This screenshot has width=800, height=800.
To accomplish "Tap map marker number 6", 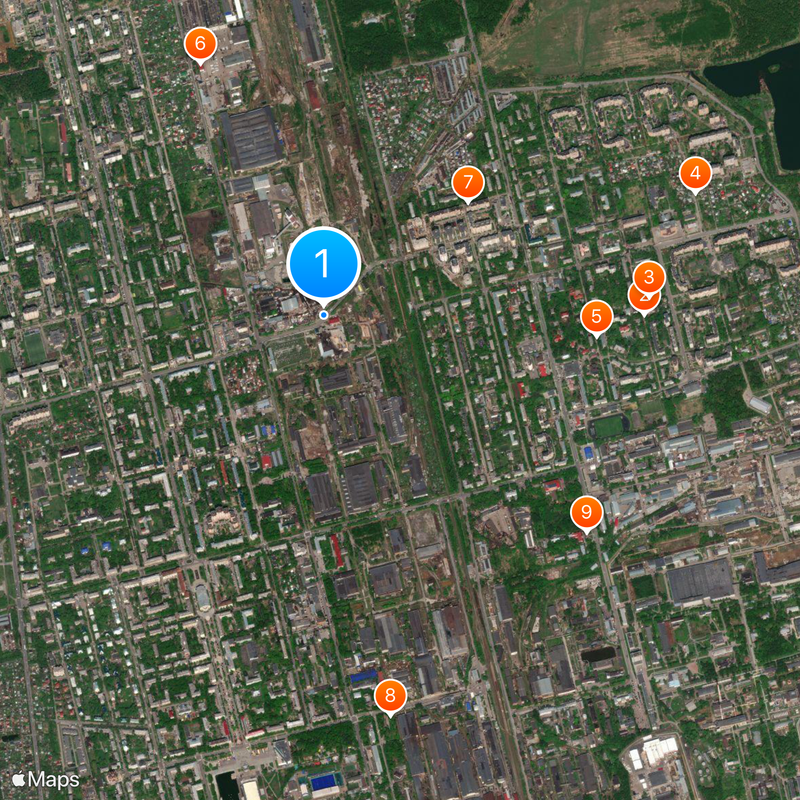I will (x=200, y=44).
